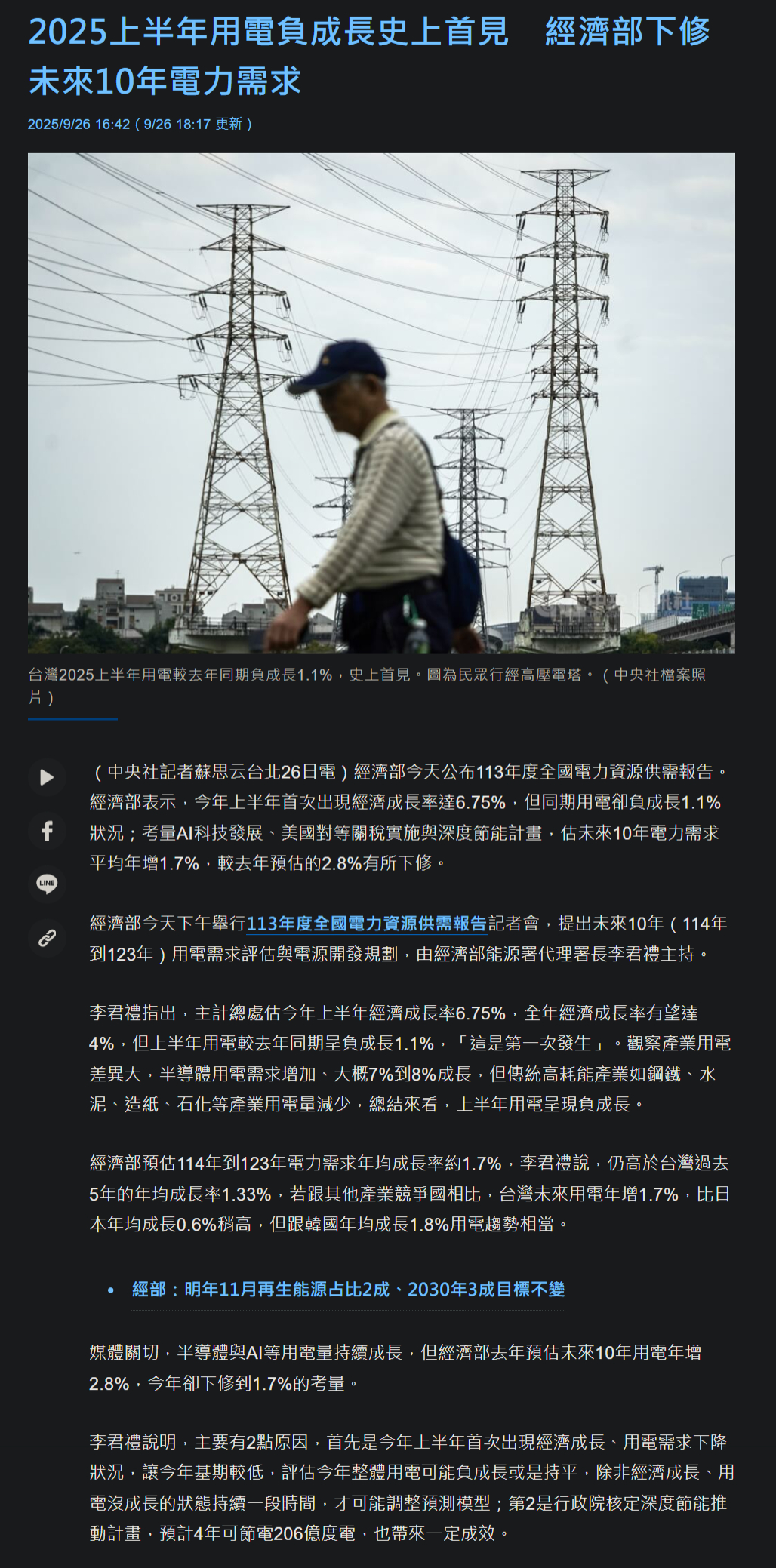View the high-voltage tower photo

pyautogui.click(x=381, y=403)
